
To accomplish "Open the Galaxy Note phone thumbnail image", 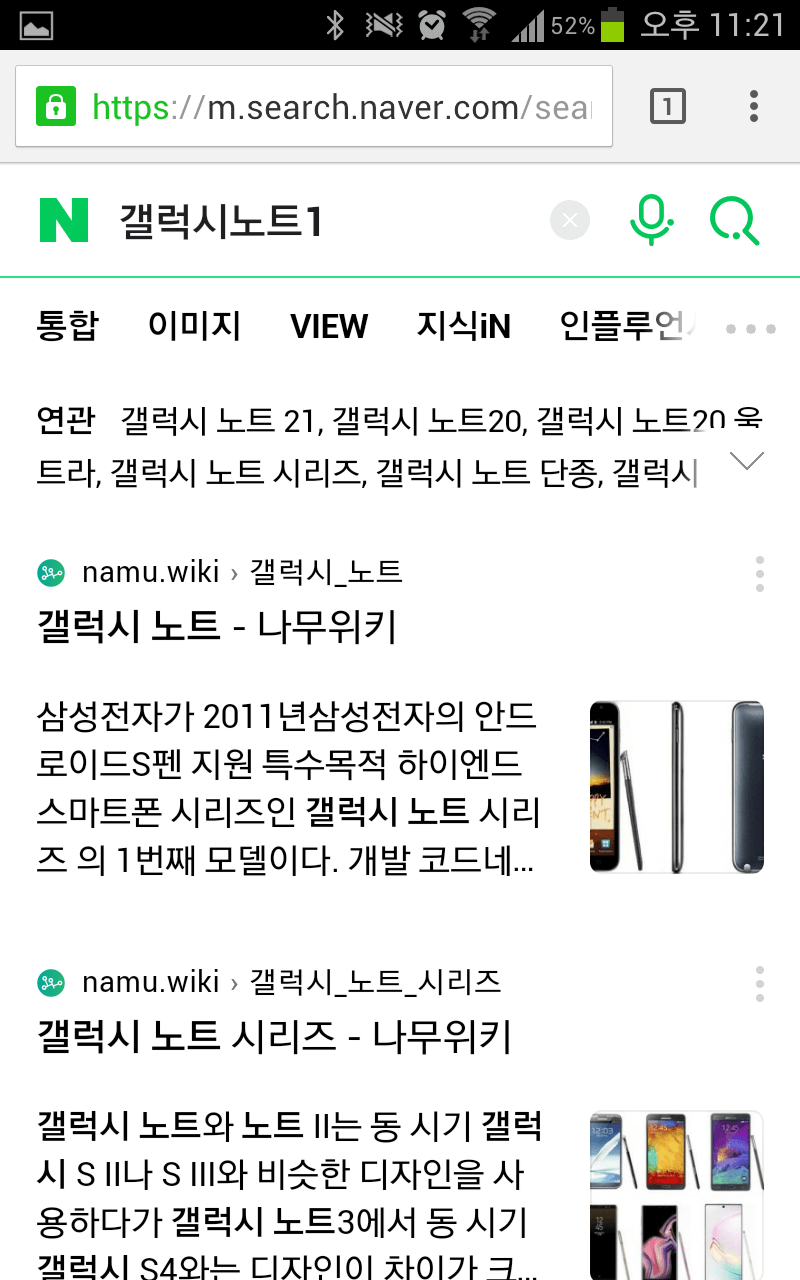I will [x=675, y=786].
